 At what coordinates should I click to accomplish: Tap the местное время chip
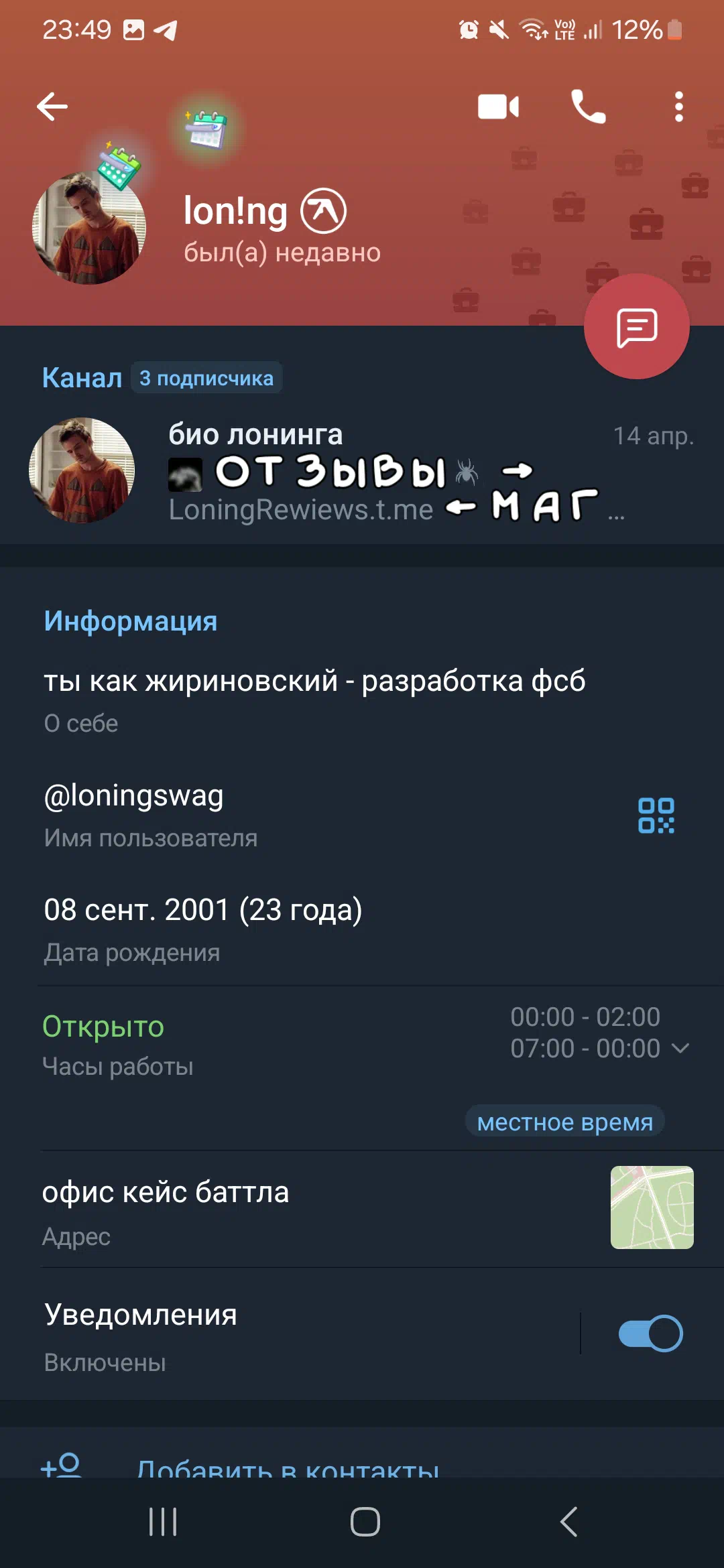pyautogui.click(x=564, y=1121)
